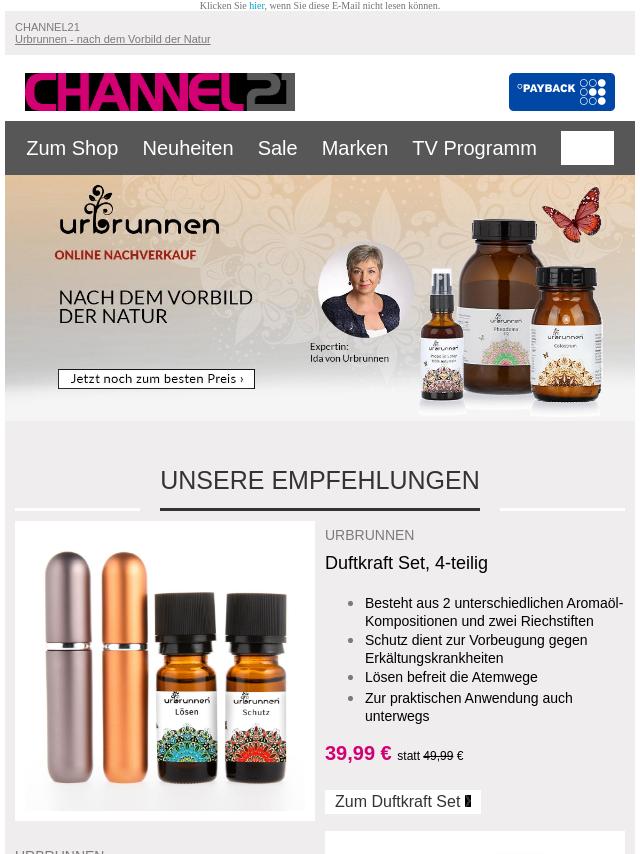
Task: Browse Marken
Action: 354,148
